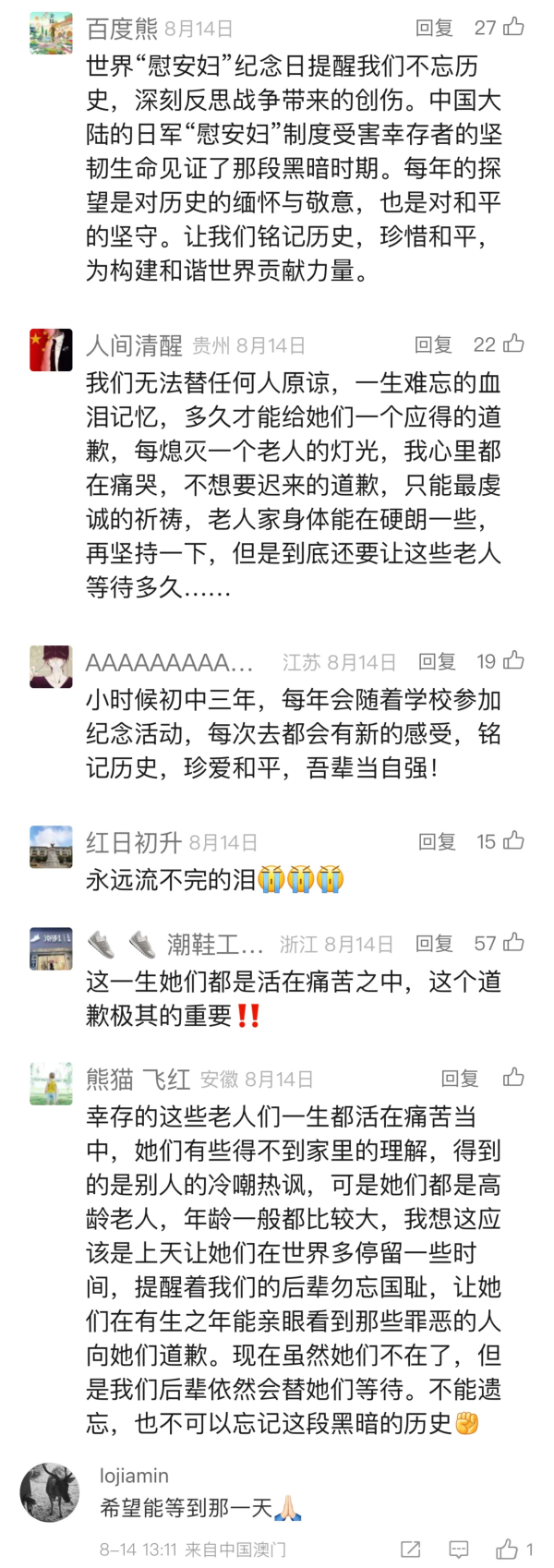Reply to AAAAAAAAA's comment
This screenshot has width=554, height=1568.
coord(437,661)
